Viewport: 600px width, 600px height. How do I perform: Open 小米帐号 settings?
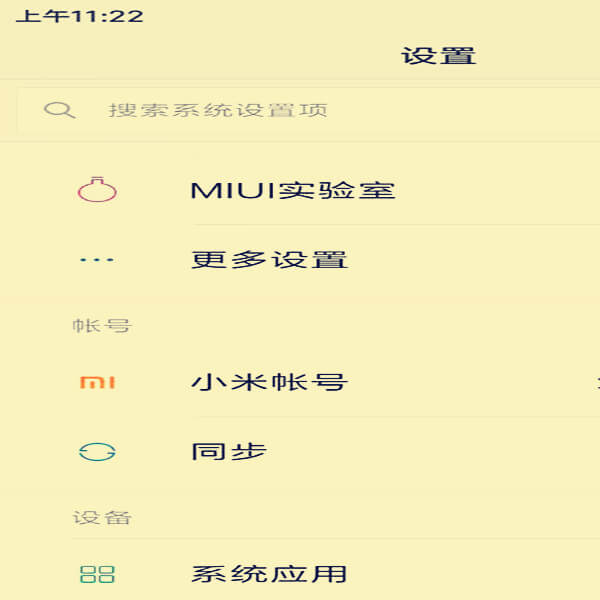(270, 382)
